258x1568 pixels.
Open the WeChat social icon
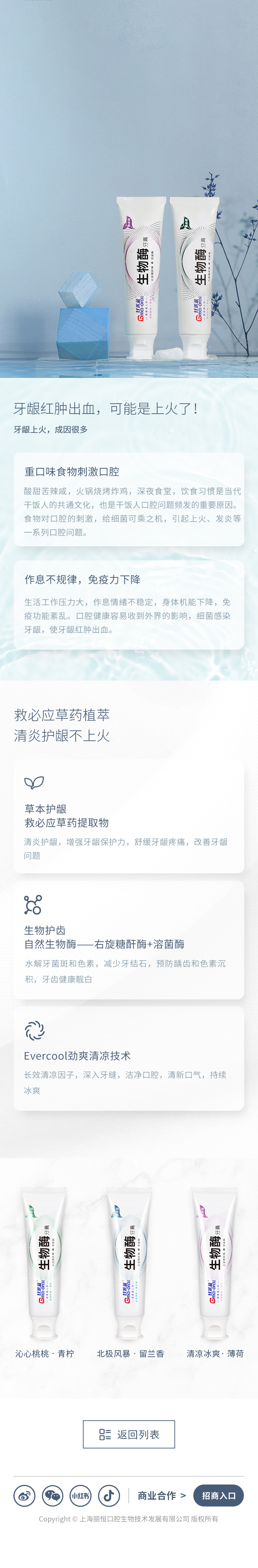click(52, 1496)
